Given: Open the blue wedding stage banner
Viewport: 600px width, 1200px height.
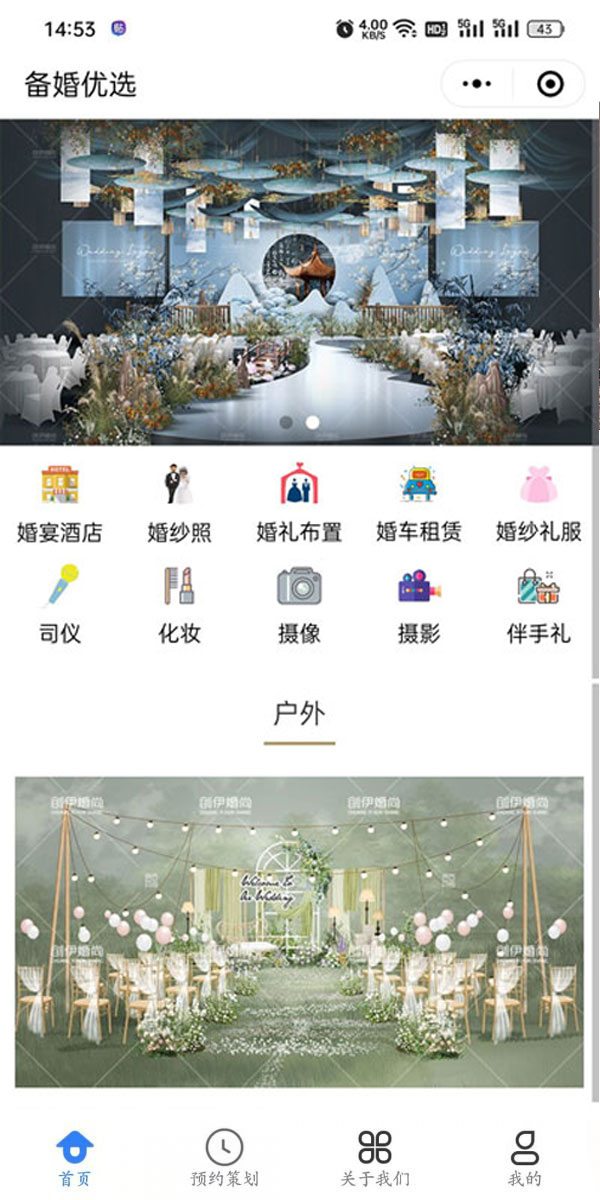Looking at the screenshot, I should tap(299, 282).
